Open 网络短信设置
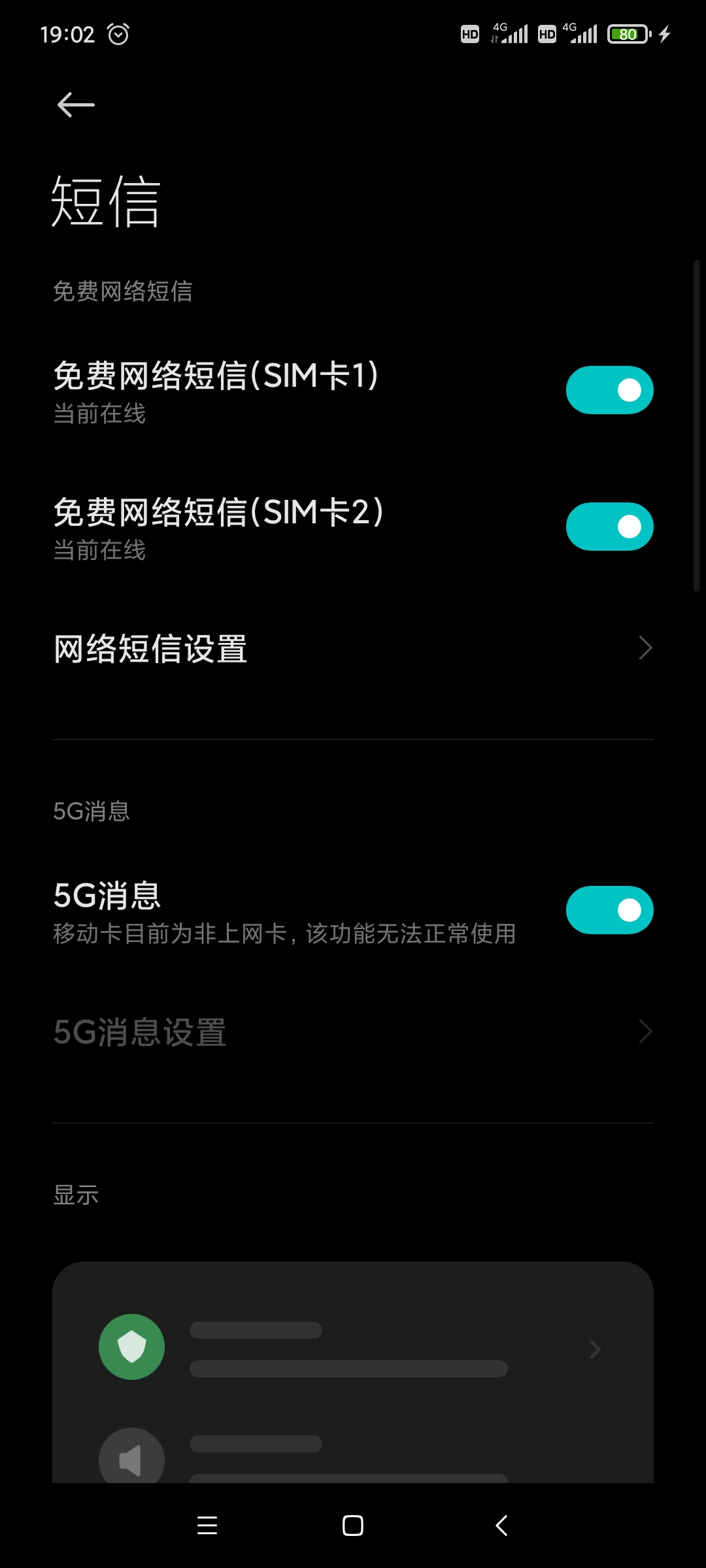Image resolution: width=706 pixels, height=1568 pixels. (x=353, y=649)
